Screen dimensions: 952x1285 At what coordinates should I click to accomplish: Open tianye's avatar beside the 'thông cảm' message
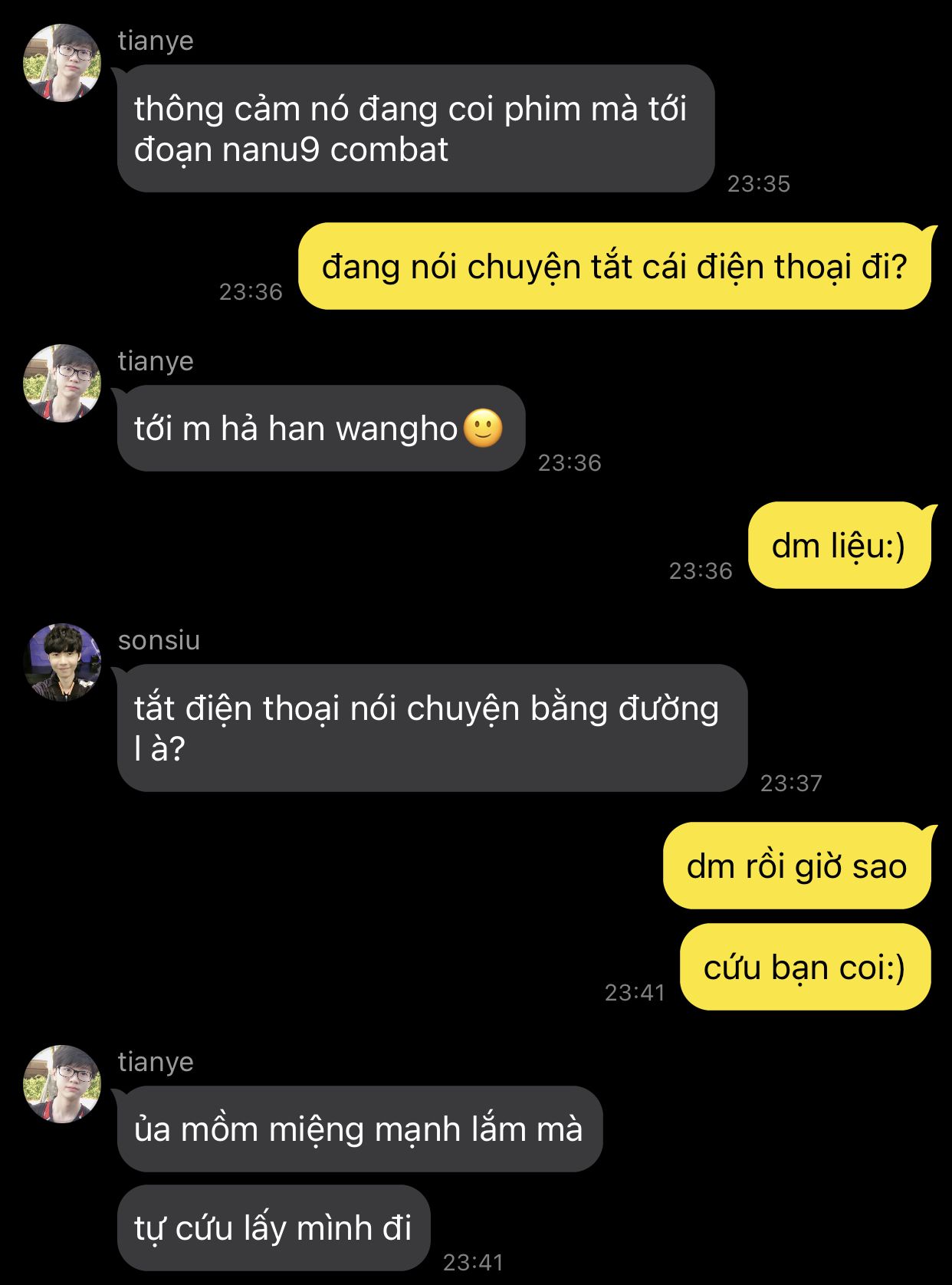62,63
